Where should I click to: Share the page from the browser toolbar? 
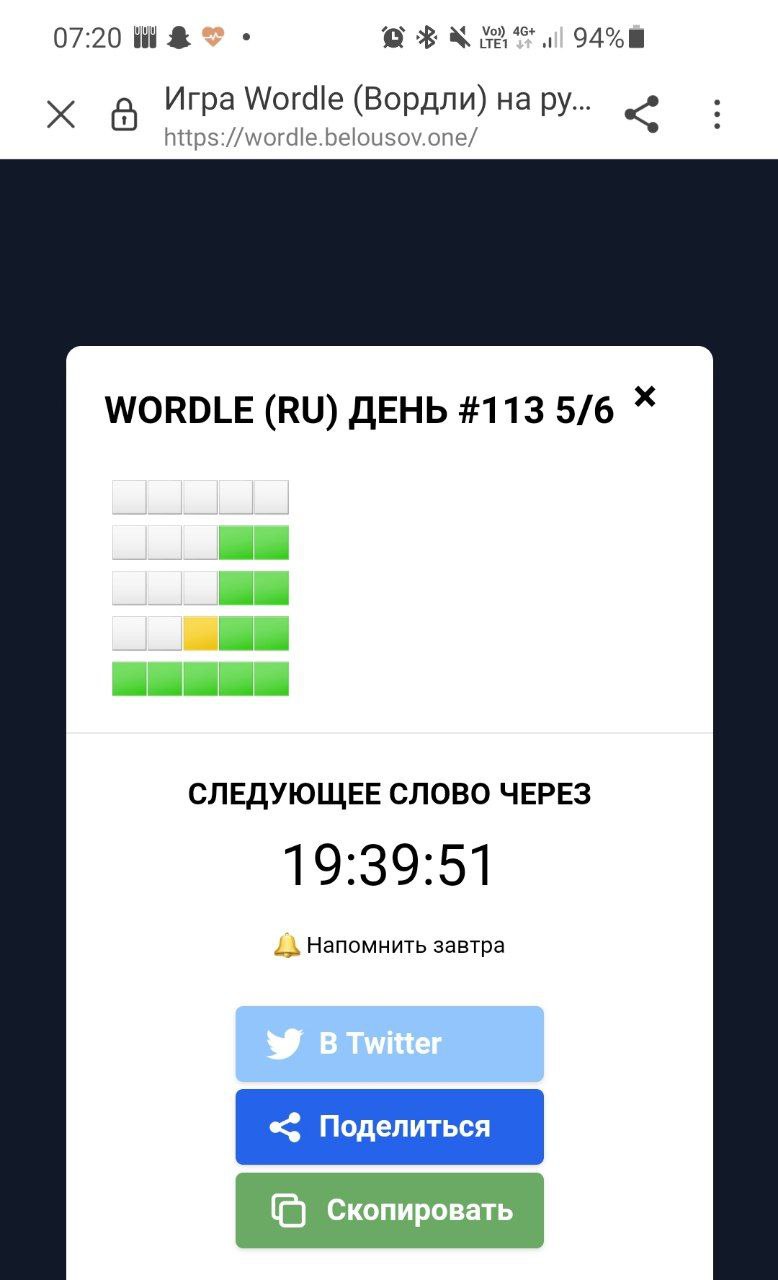(641, 115)
